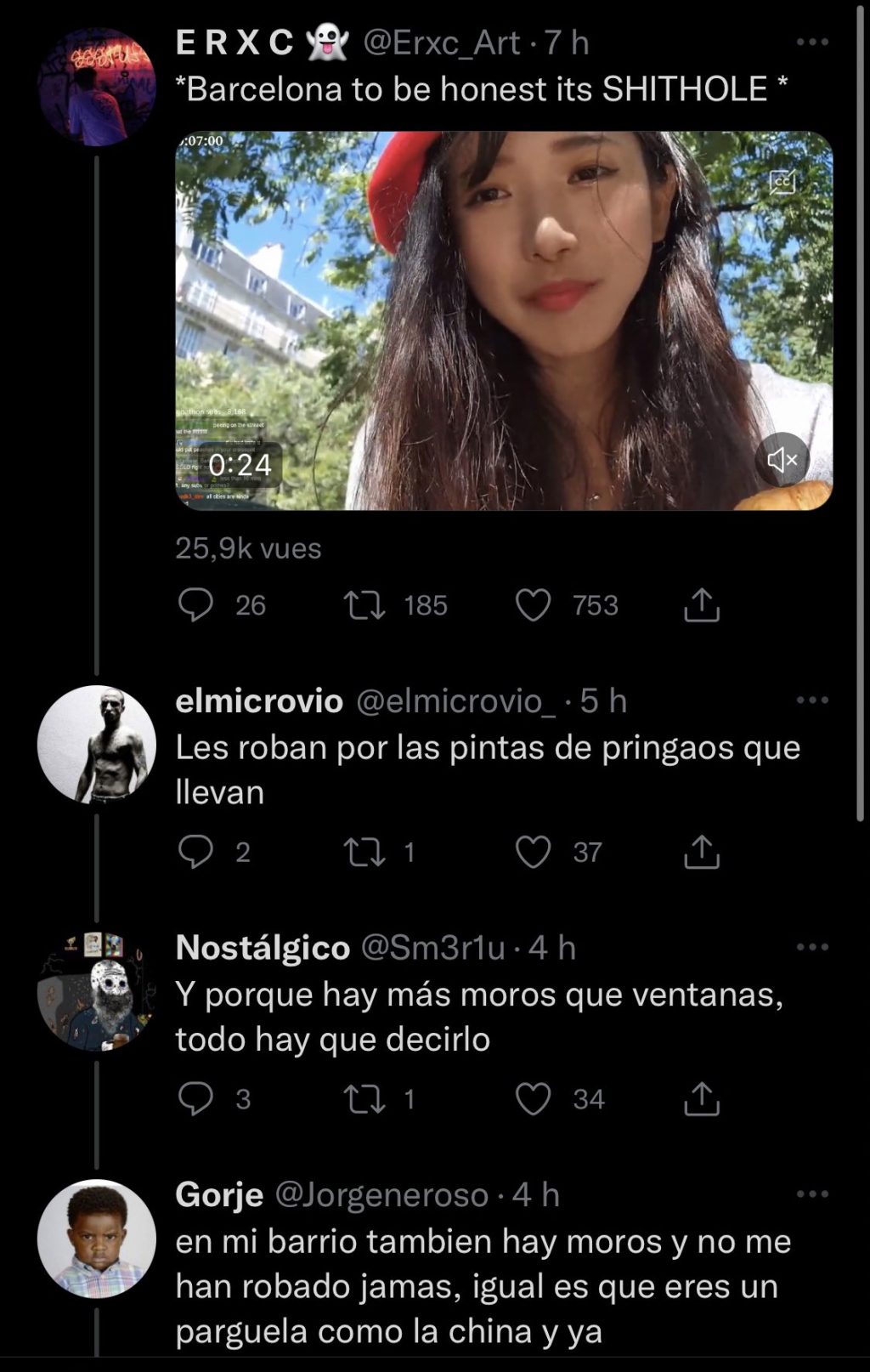870x1372 pixels.
Task: Share ERXC's tweet
Action: click(702, 605)
